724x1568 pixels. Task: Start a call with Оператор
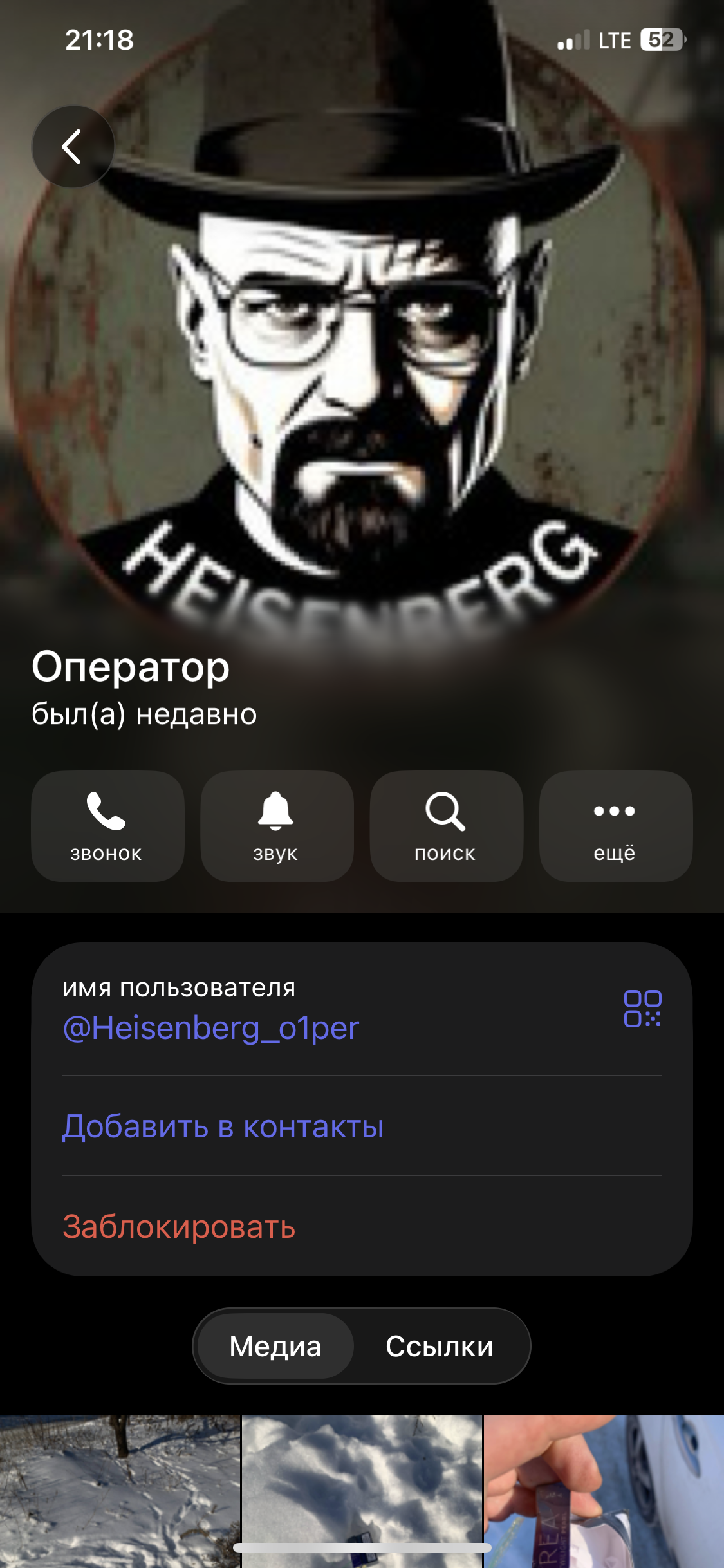pos(107,826)
